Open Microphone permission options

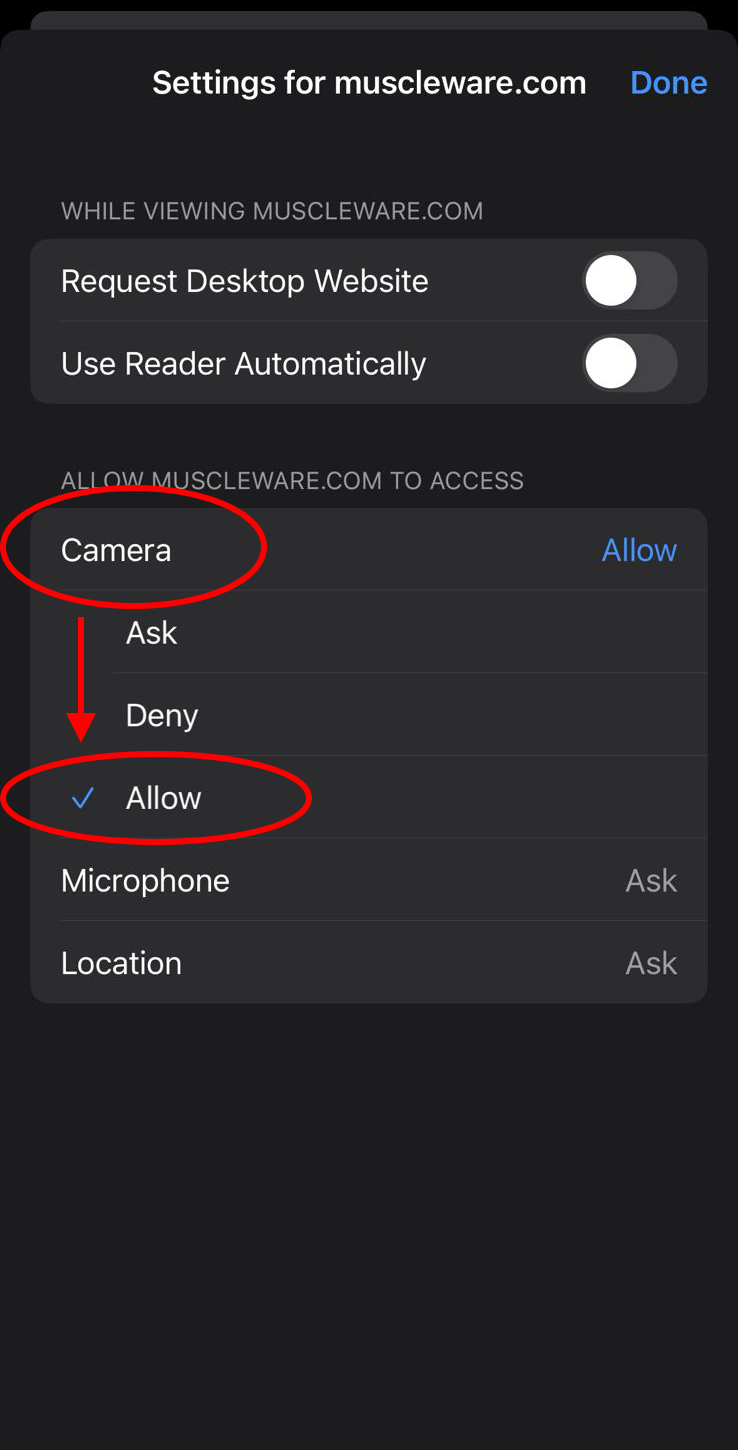pyautogui.click(x=368, y=881)
